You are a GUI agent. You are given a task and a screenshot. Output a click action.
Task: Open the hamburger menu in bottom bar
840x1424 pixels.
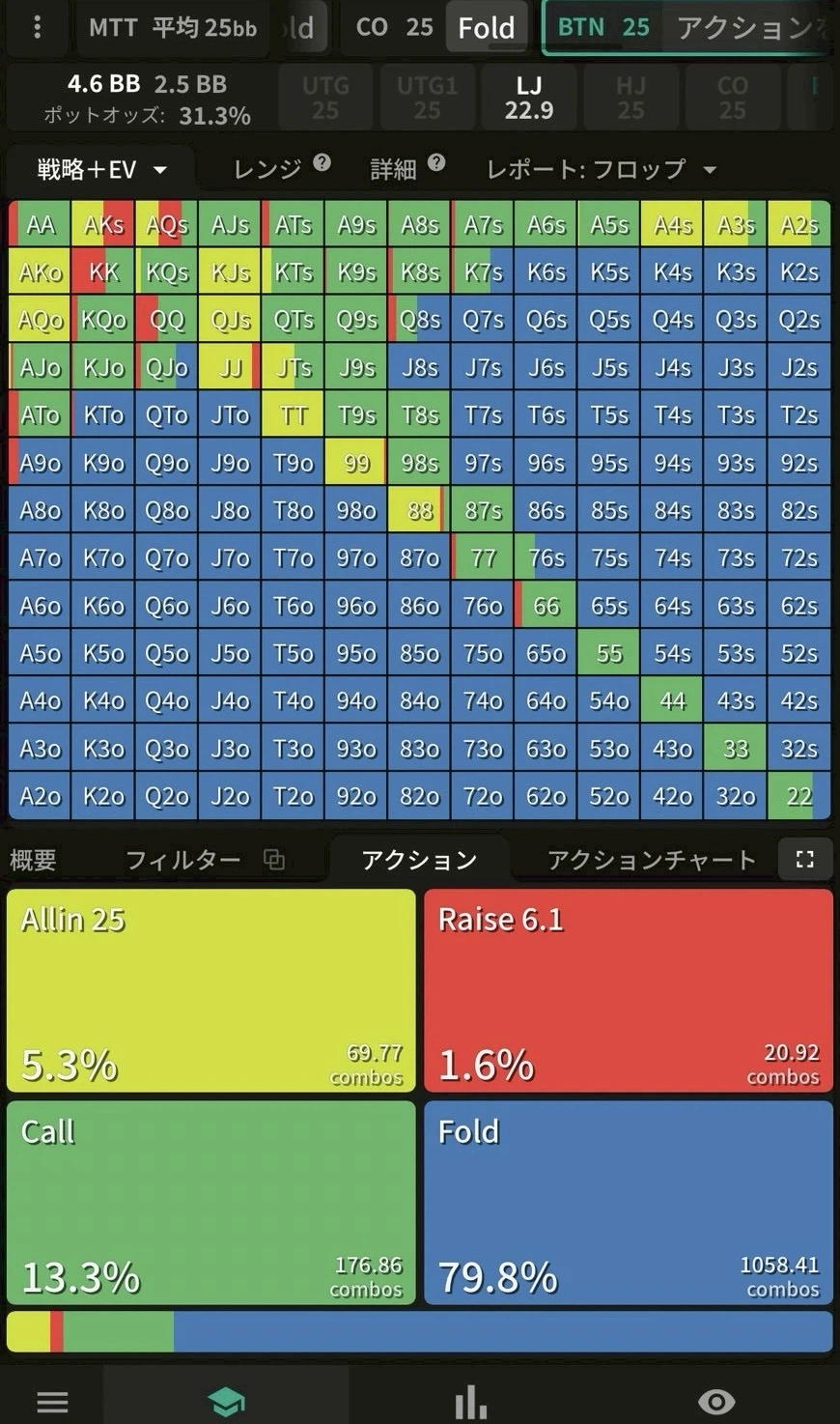(x=52, y=1401)
